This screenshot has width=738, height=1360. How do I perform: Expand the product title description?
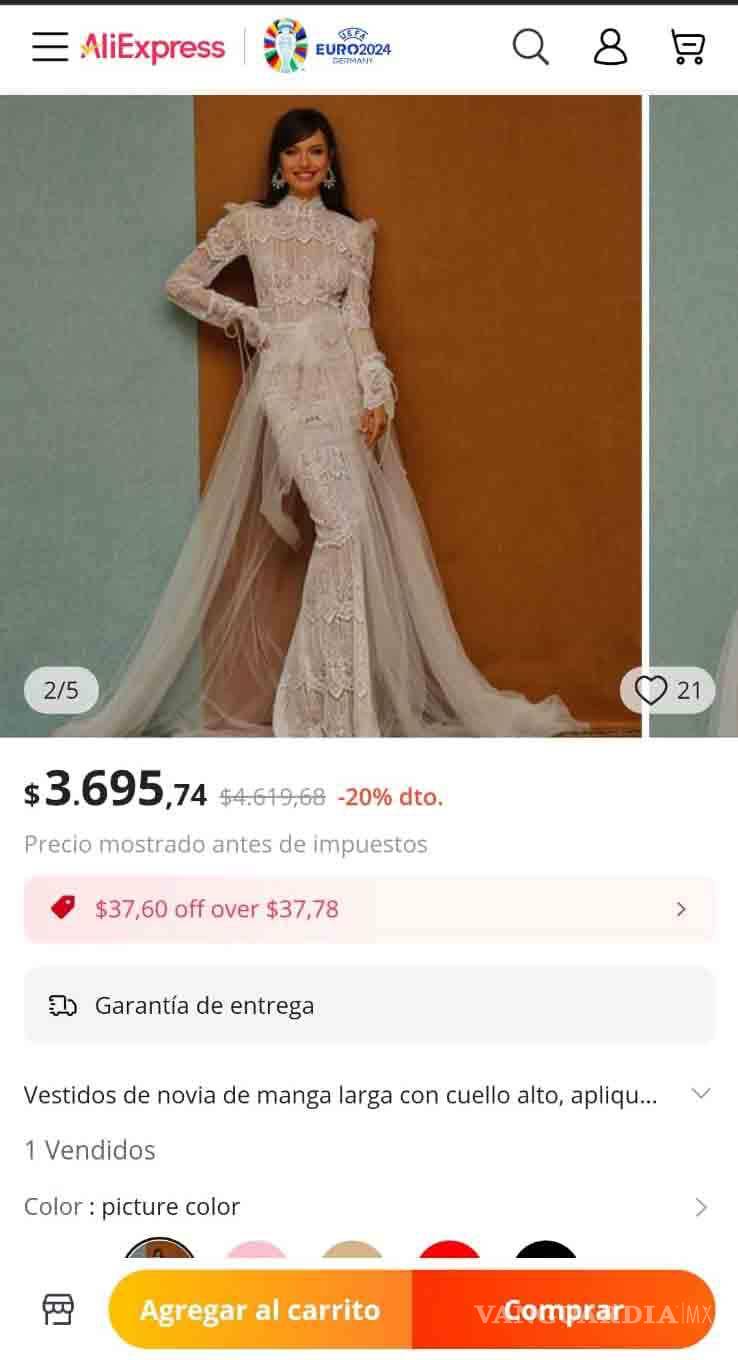pos(700,1094)
